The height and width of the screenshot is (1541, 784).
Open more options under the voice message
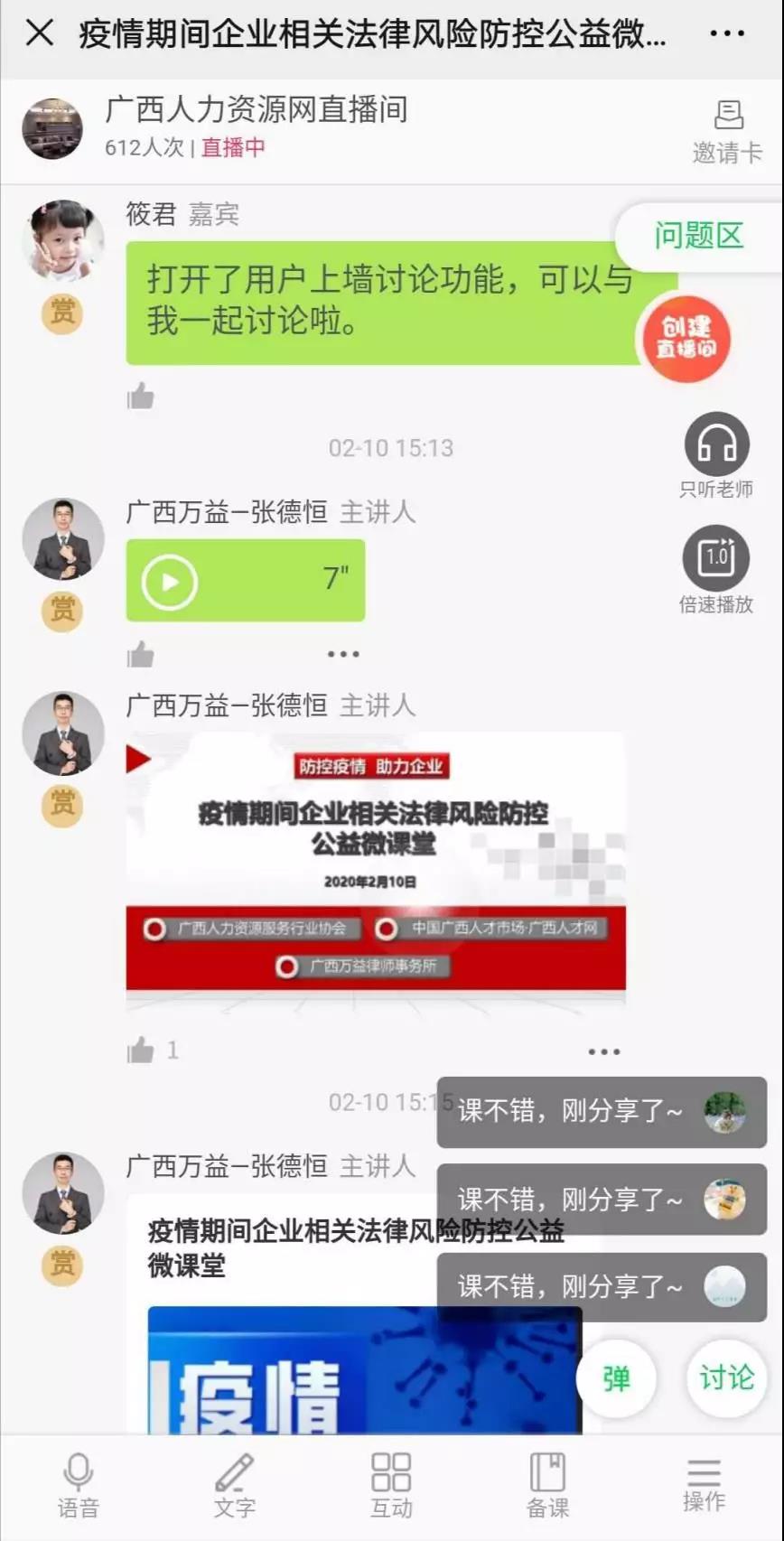click(343, 654)
